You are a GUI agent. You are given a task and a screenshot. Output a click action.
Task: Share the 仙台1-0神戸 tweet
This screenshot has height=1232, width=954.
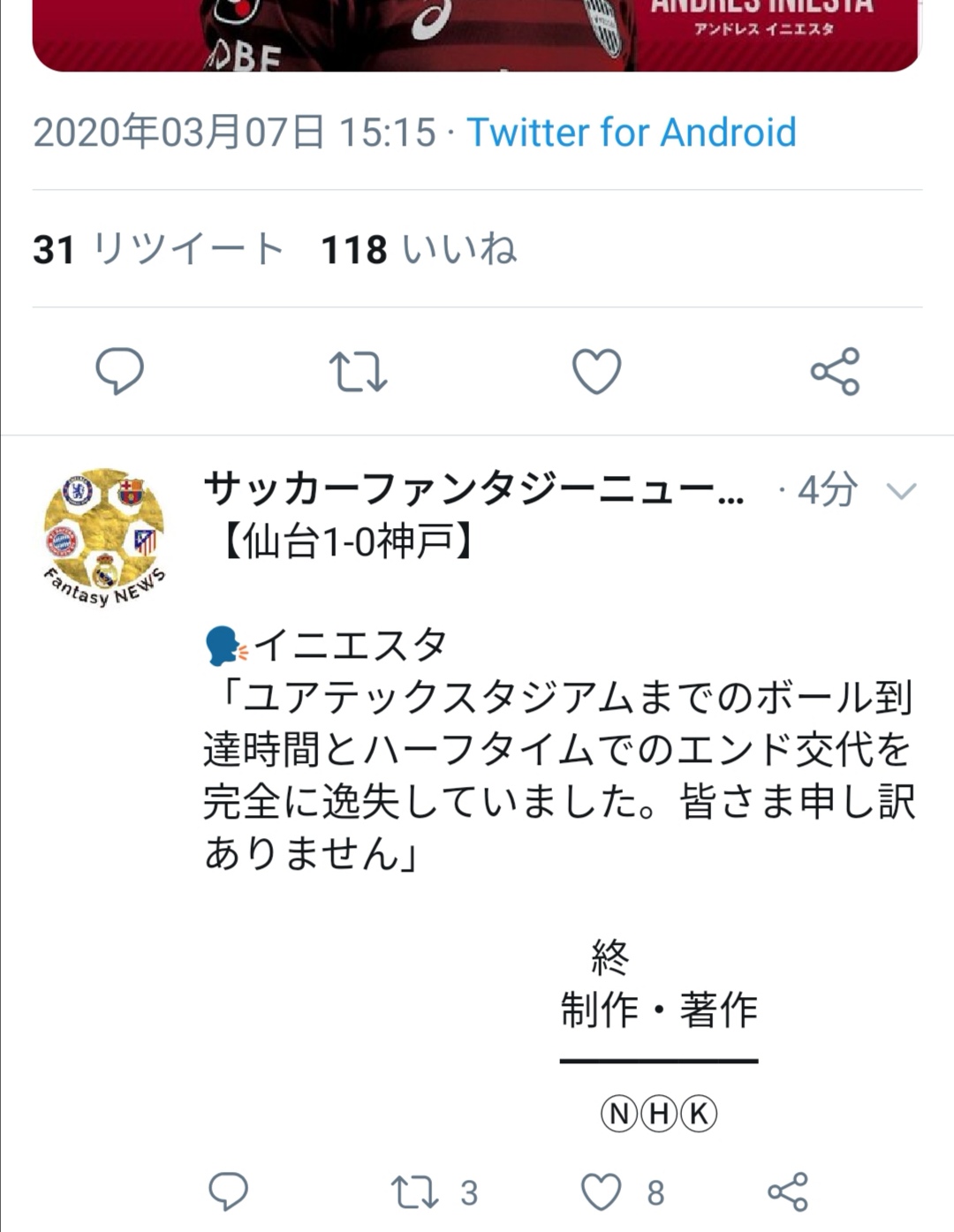coord(788,1191)
